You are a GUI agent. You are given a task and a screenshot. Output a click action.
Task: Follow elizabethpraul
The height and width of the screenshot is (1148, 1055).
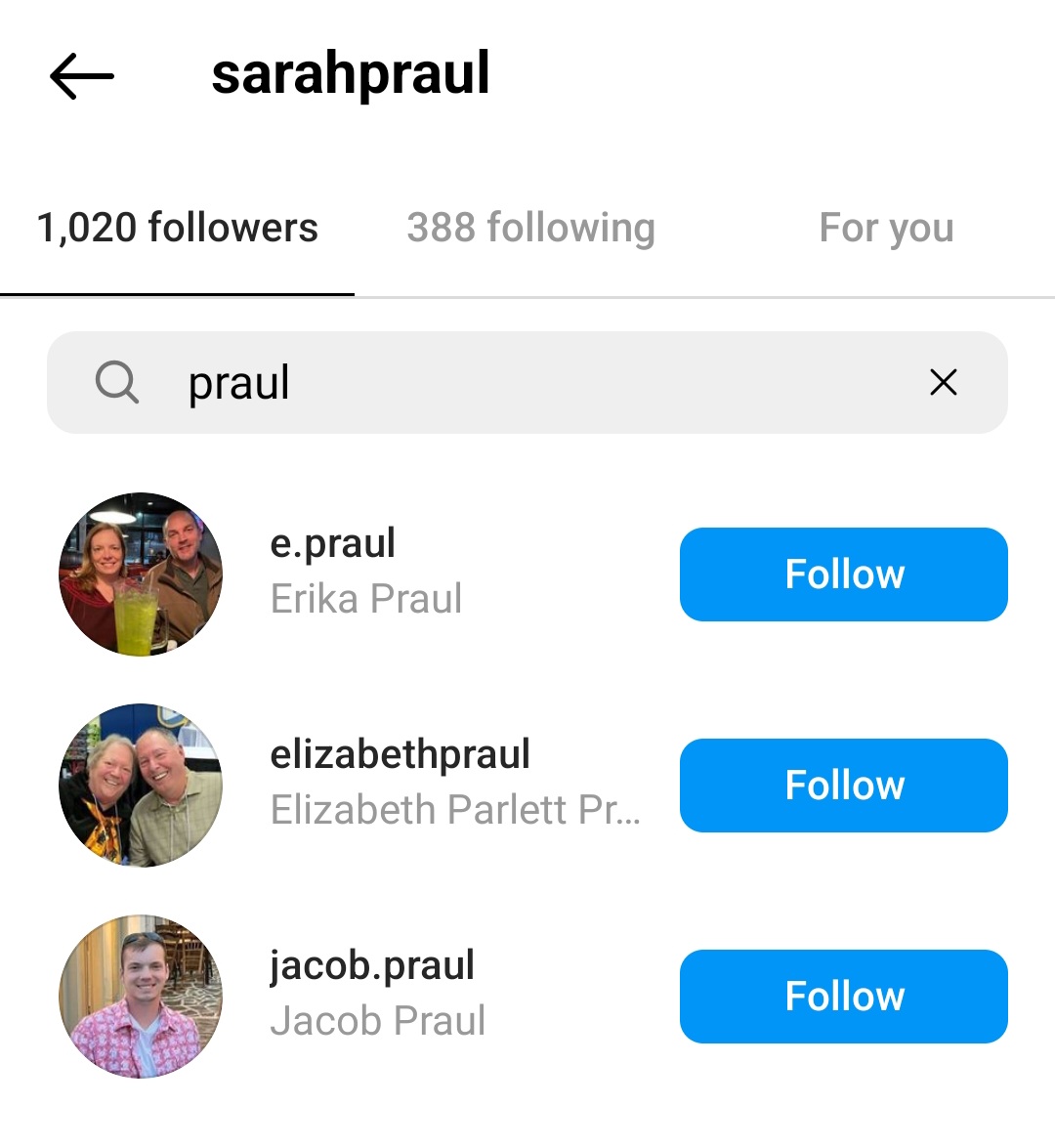(x=843, y=786)
